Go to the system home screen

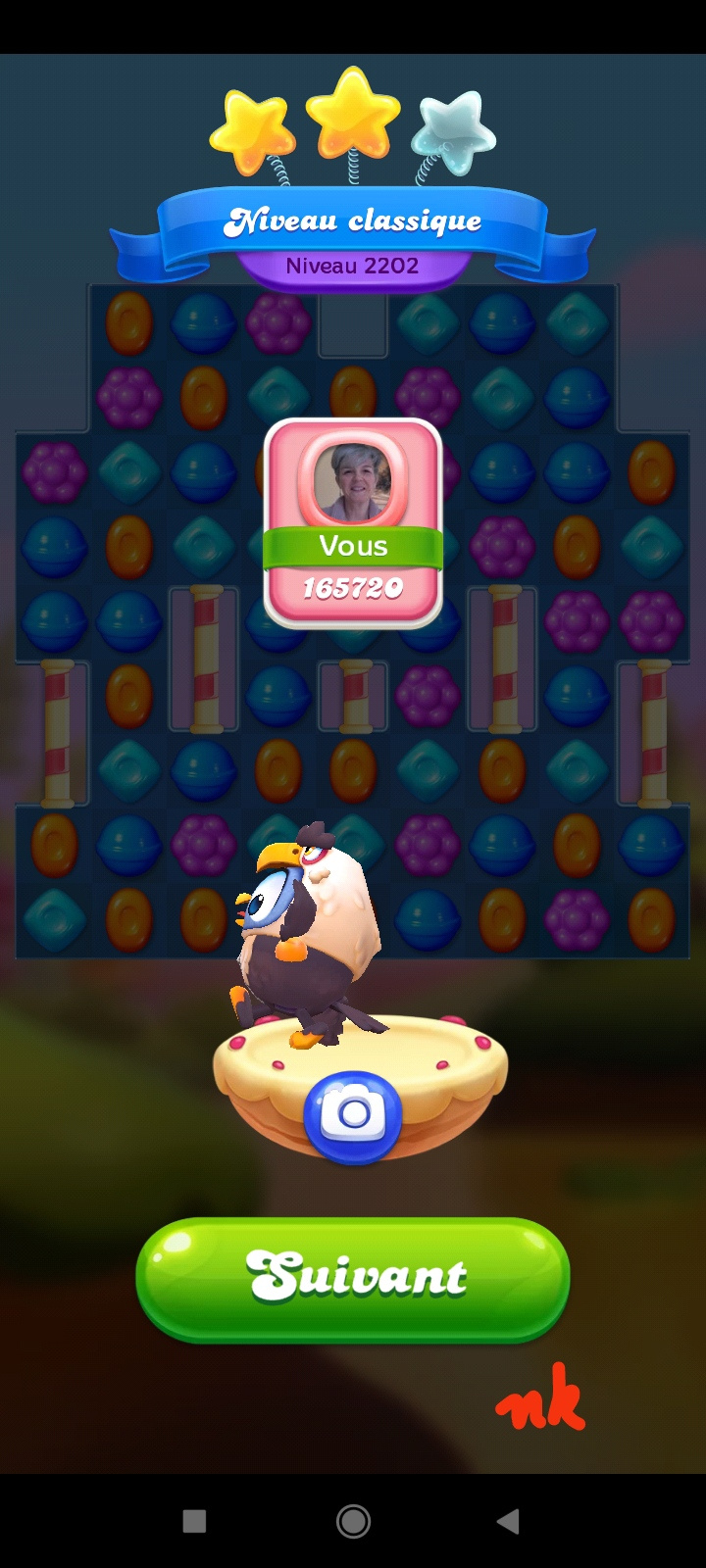pyautogui.click(x=353, y=1521)
